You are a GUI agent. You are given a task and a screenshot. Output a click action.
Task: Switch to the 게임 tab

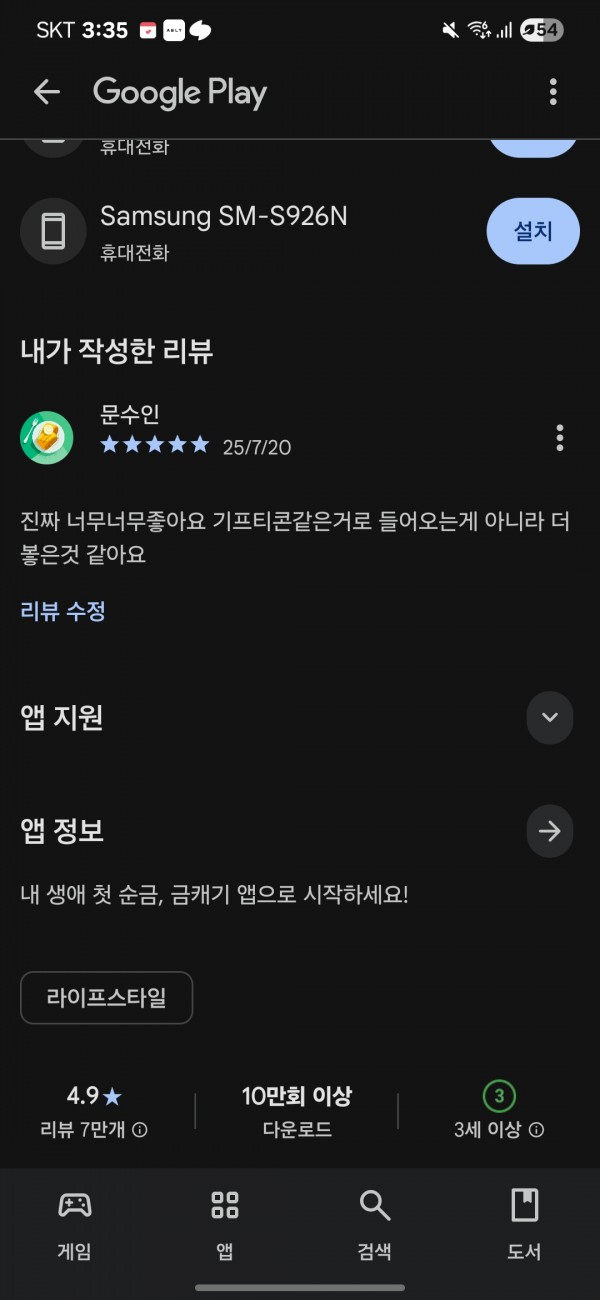(x=75, y=1222)
